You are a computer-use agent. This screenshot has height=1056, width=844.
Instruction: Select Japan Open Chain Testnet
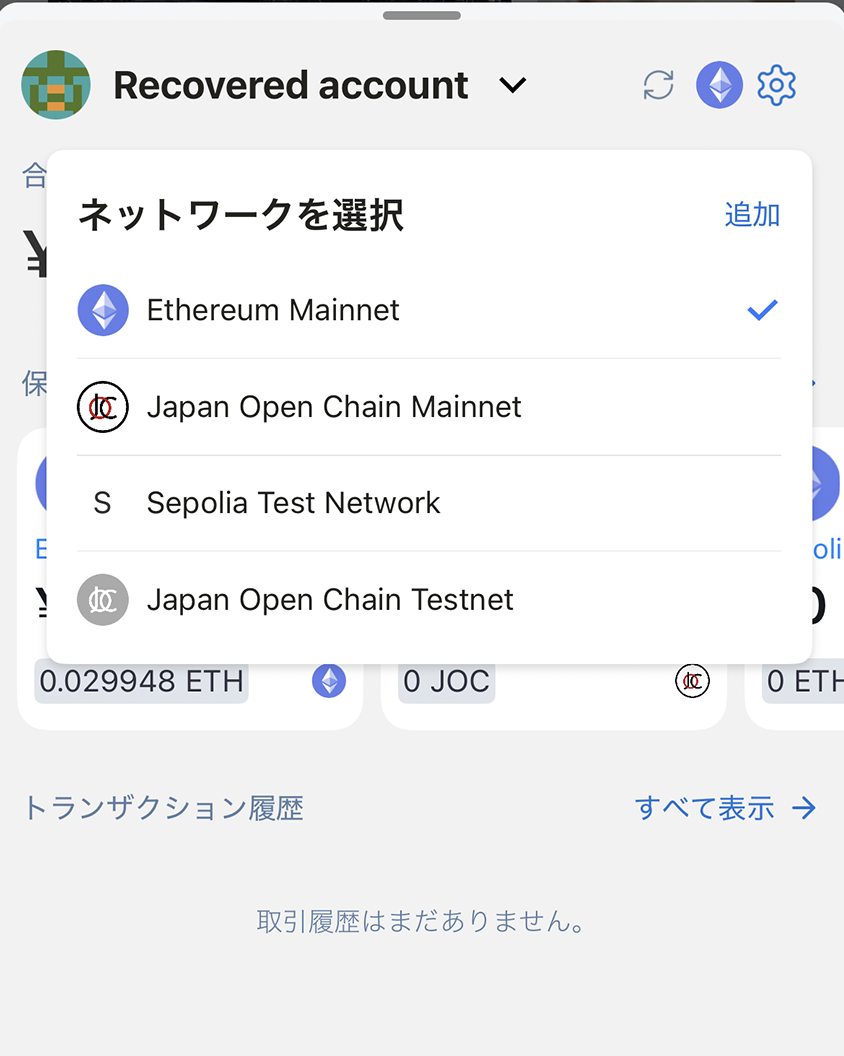pos(330,600)
